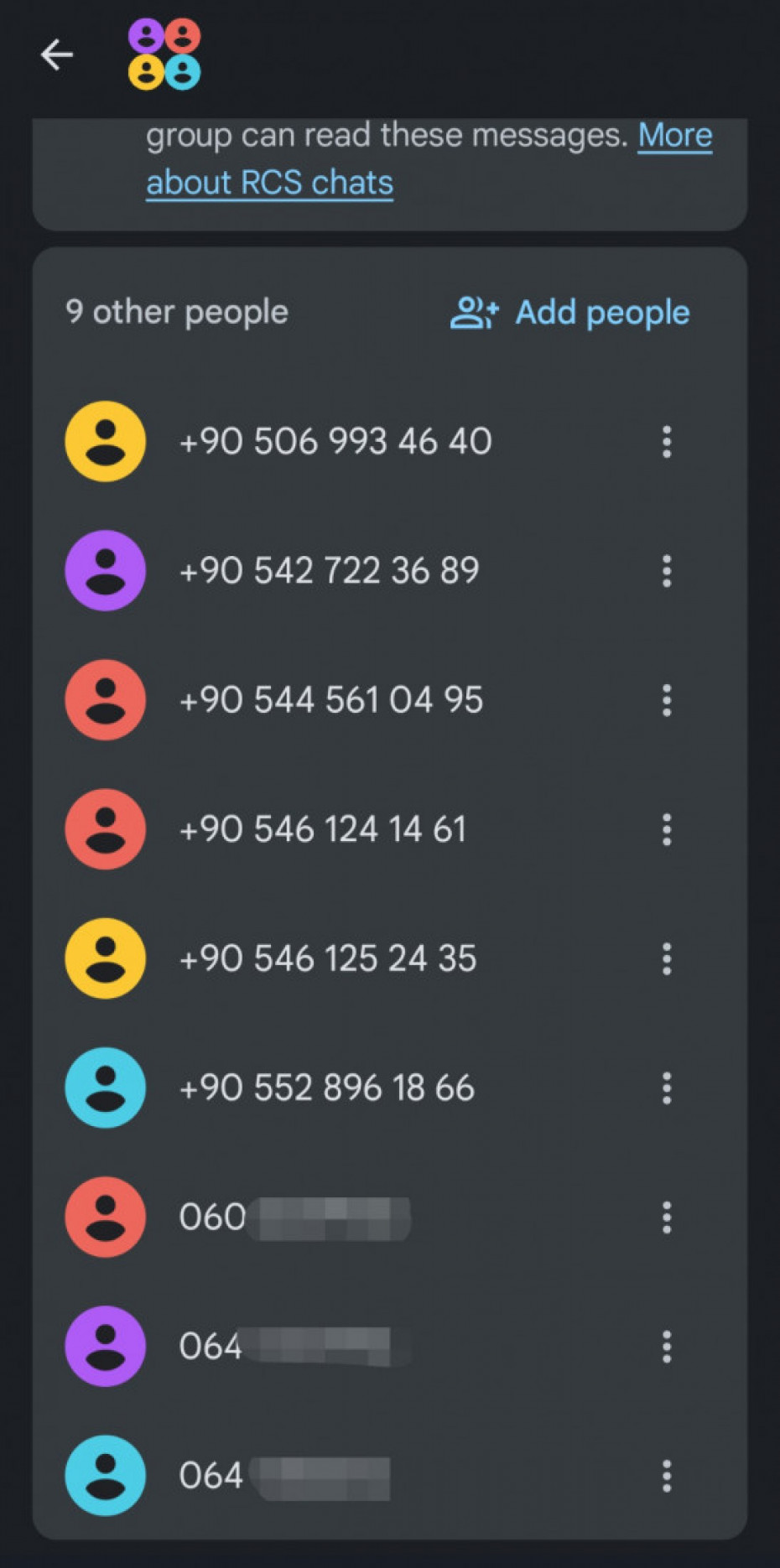Open options for +90 552 896 18 66
Image resolution: width=780 pixels, height=1568 pixels.
click(x=667, y=1088)
